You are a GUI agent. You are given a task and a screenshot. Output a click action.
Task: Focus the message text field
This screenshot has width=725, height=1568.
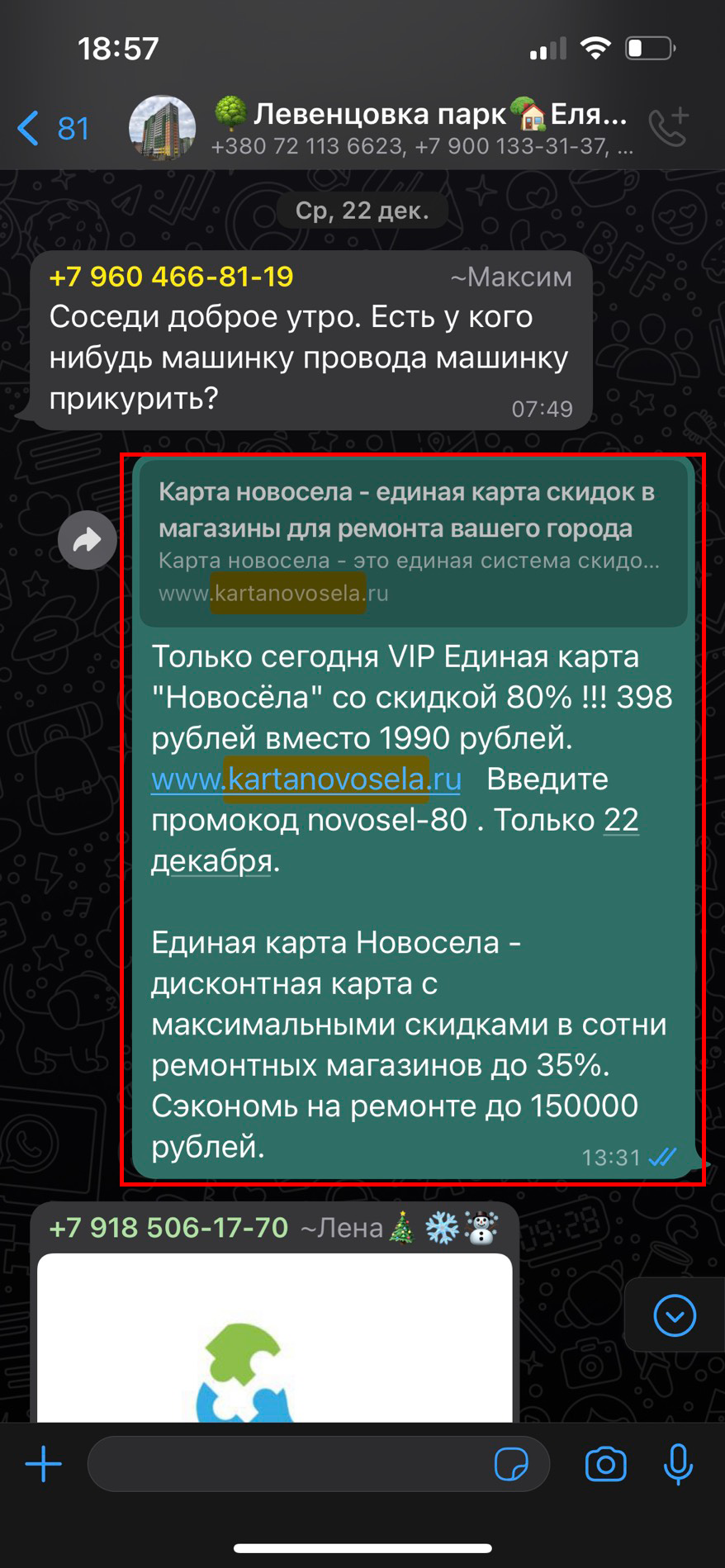click(x=289, y=1465)
